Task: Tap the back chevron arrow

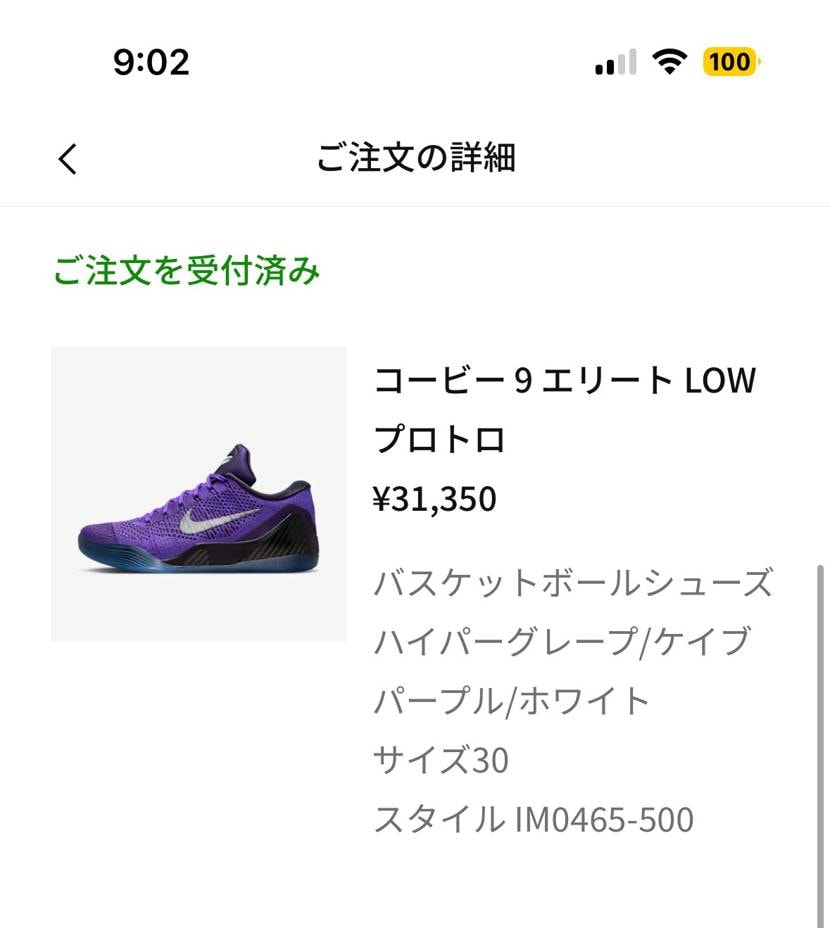Action: (x=67, y=159)
